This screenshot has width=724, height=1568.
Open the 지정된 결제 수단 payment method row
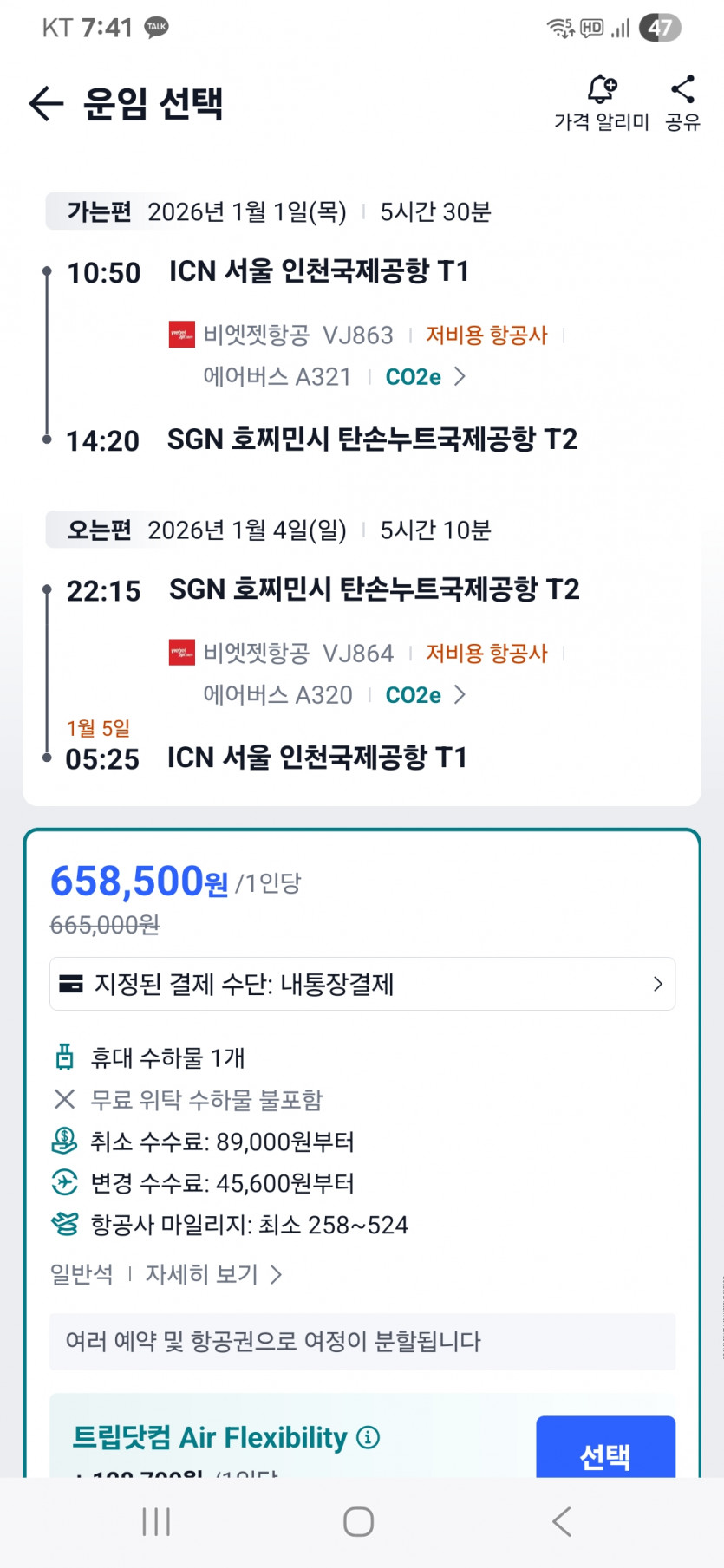[x=362, y=984]
